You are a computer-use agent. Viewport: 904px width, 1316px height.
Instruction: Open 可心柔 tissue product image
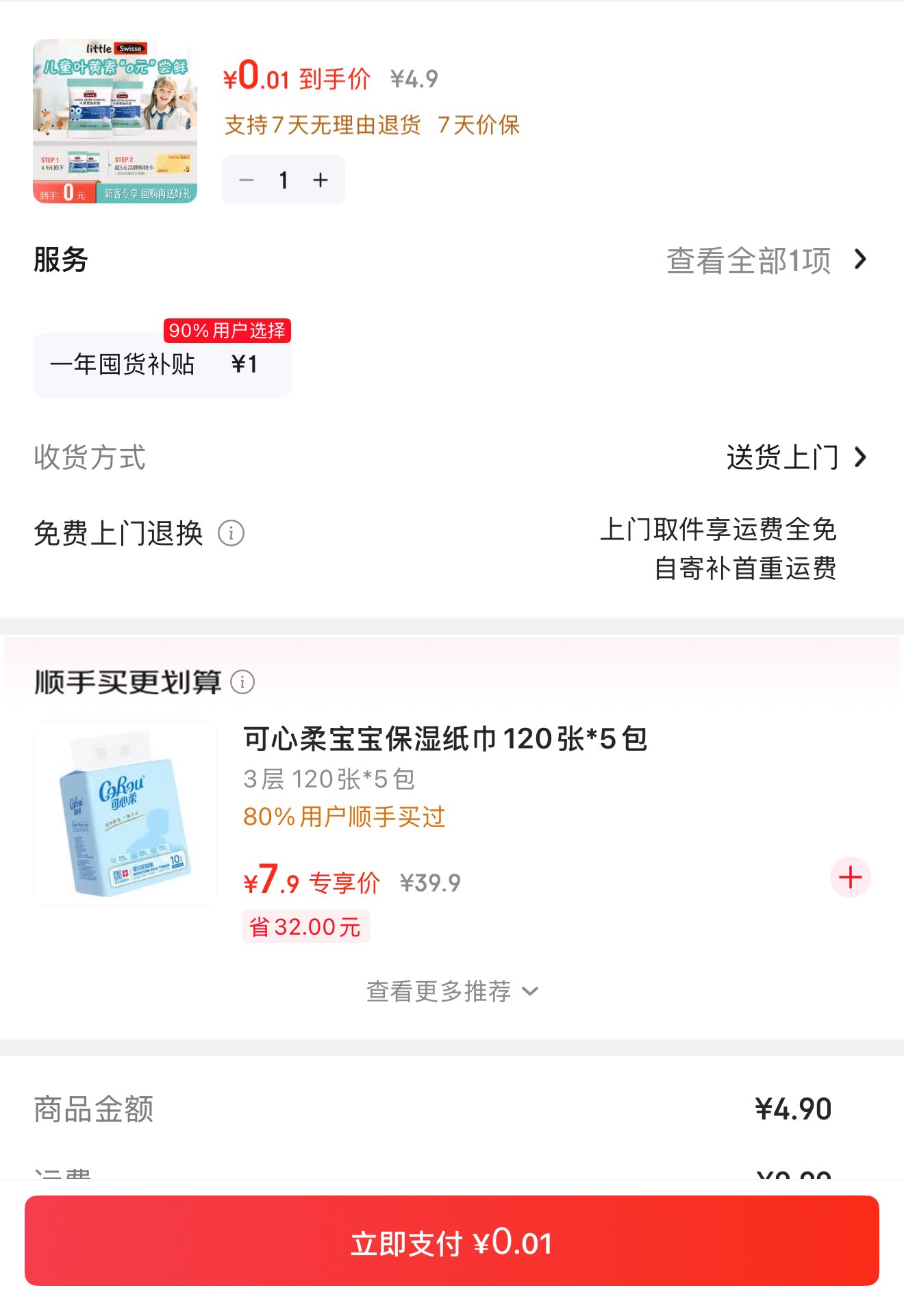tap(125, 813)
